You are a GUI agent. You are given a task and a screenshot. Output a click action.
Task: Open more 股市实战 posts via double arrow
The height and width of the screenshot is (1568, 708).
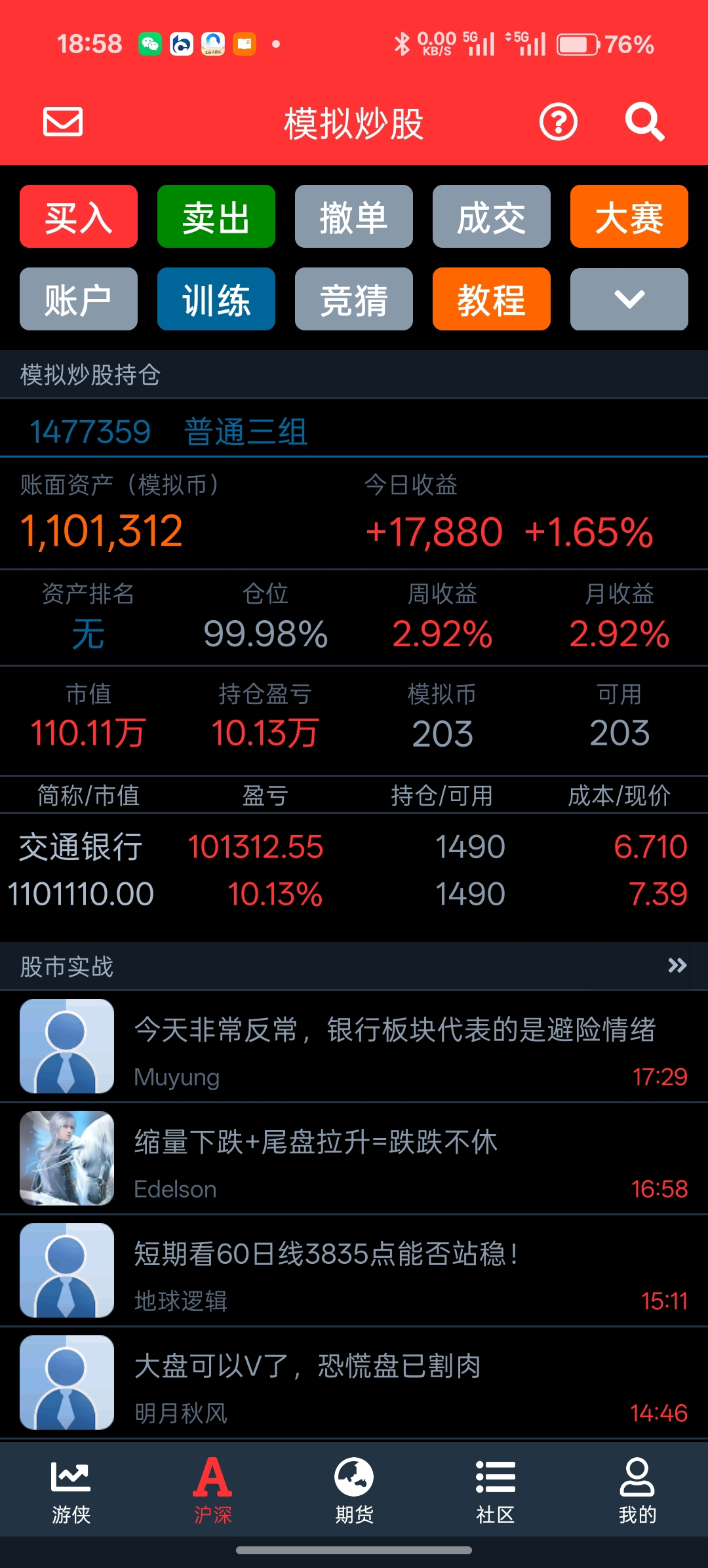point(677,966)
